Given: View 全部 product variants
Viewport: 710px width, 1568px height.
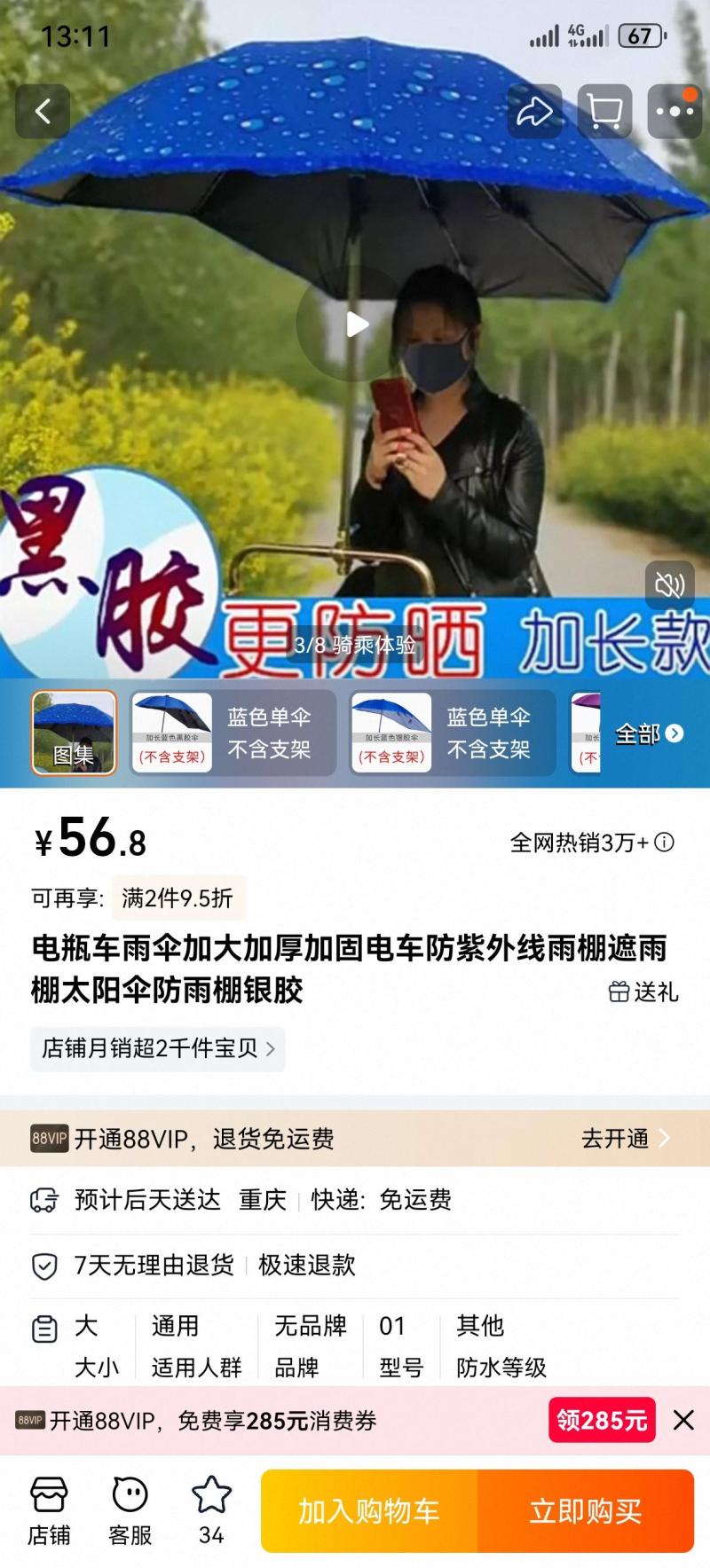Looking at the screenshot, I should tap(649, 733).
